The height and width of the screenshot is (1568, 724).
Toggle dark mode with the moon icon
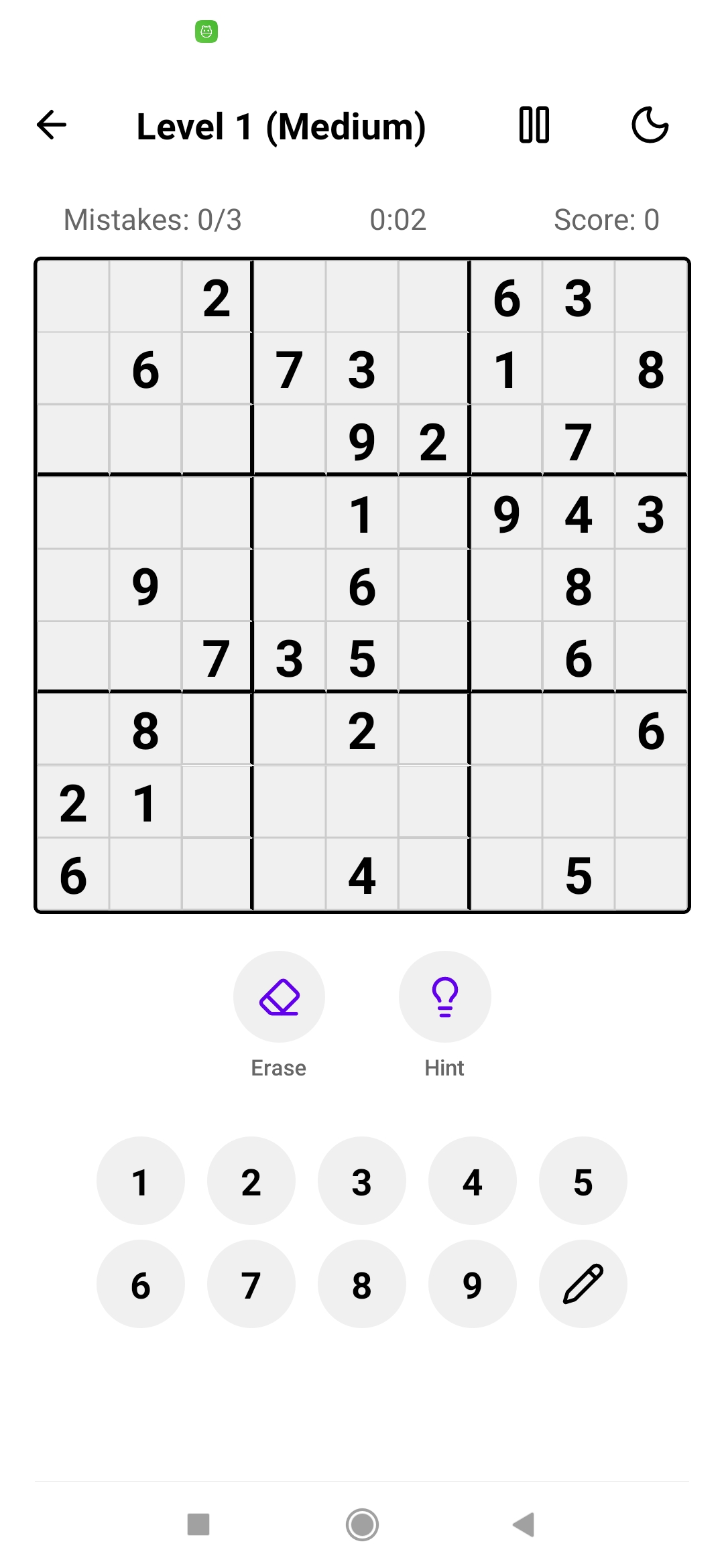(650, 125)
